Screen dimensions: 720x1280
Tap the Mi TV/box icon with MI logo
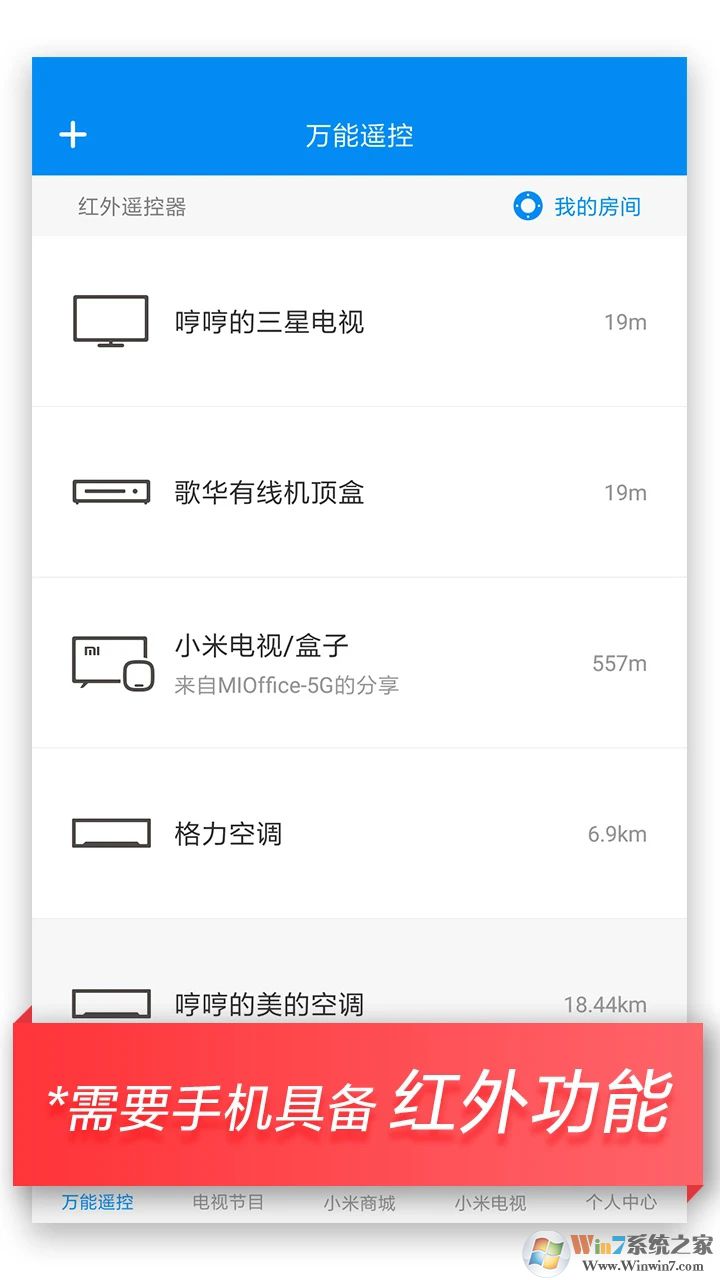(110, 662)
